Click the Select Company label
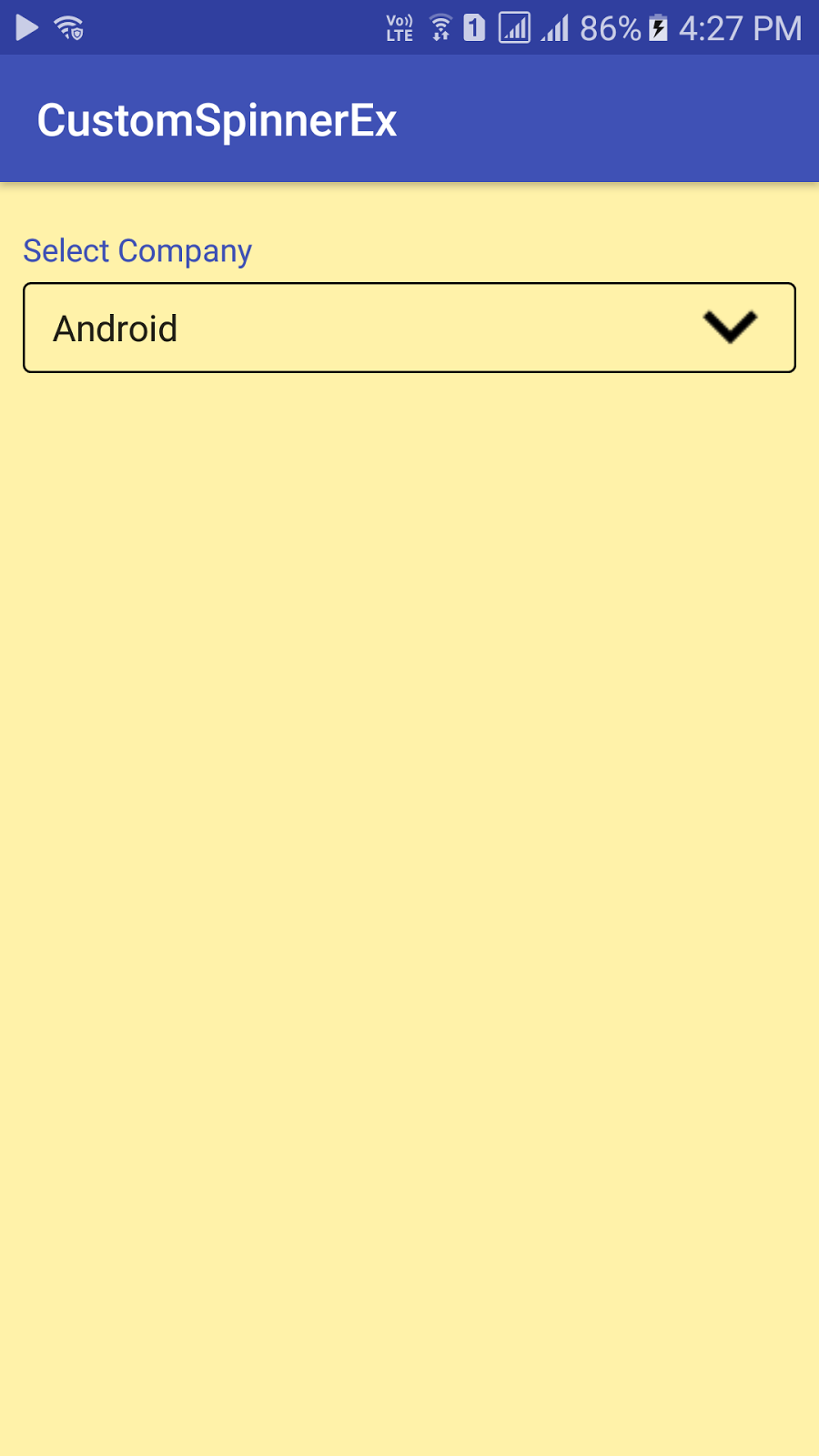Viewport: 819px width, 1456px height. pyautogui.click(x=136, y=251)
